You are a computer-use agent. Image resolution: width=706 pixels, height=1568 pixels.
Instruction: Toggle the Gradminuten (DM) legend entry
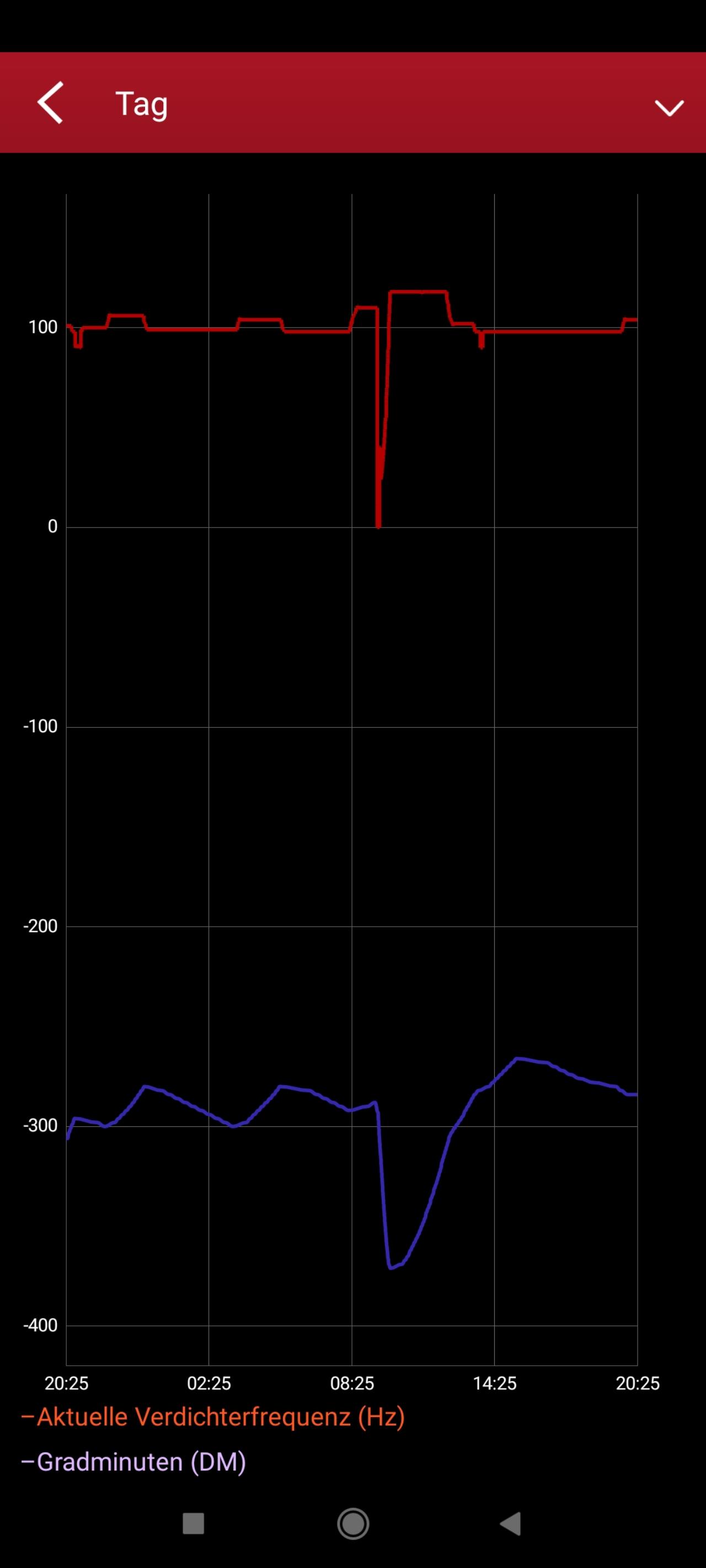(x=134, y=1462)
